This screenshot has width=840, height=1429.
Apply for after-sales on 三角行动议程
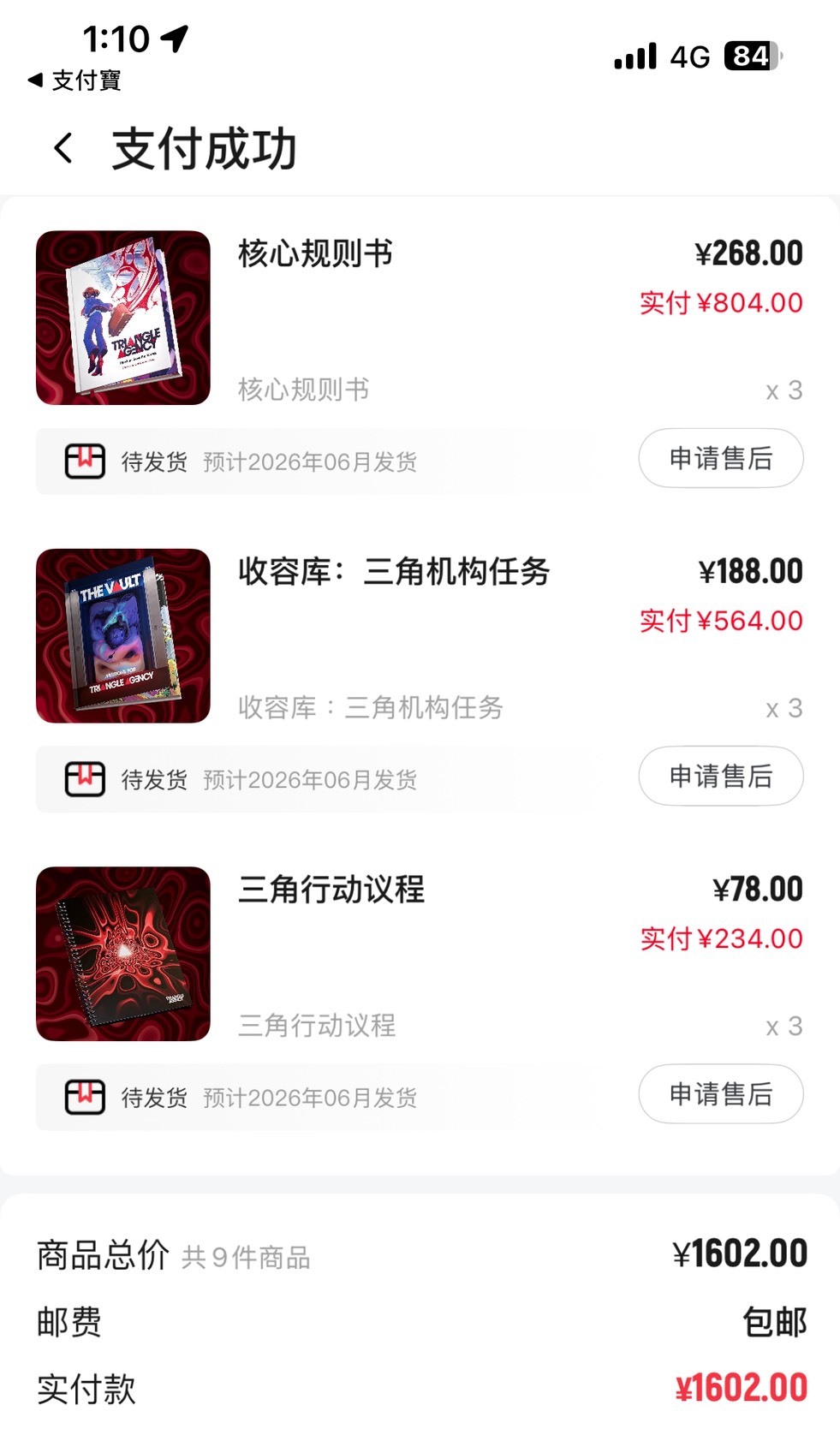coord(720,1094)
